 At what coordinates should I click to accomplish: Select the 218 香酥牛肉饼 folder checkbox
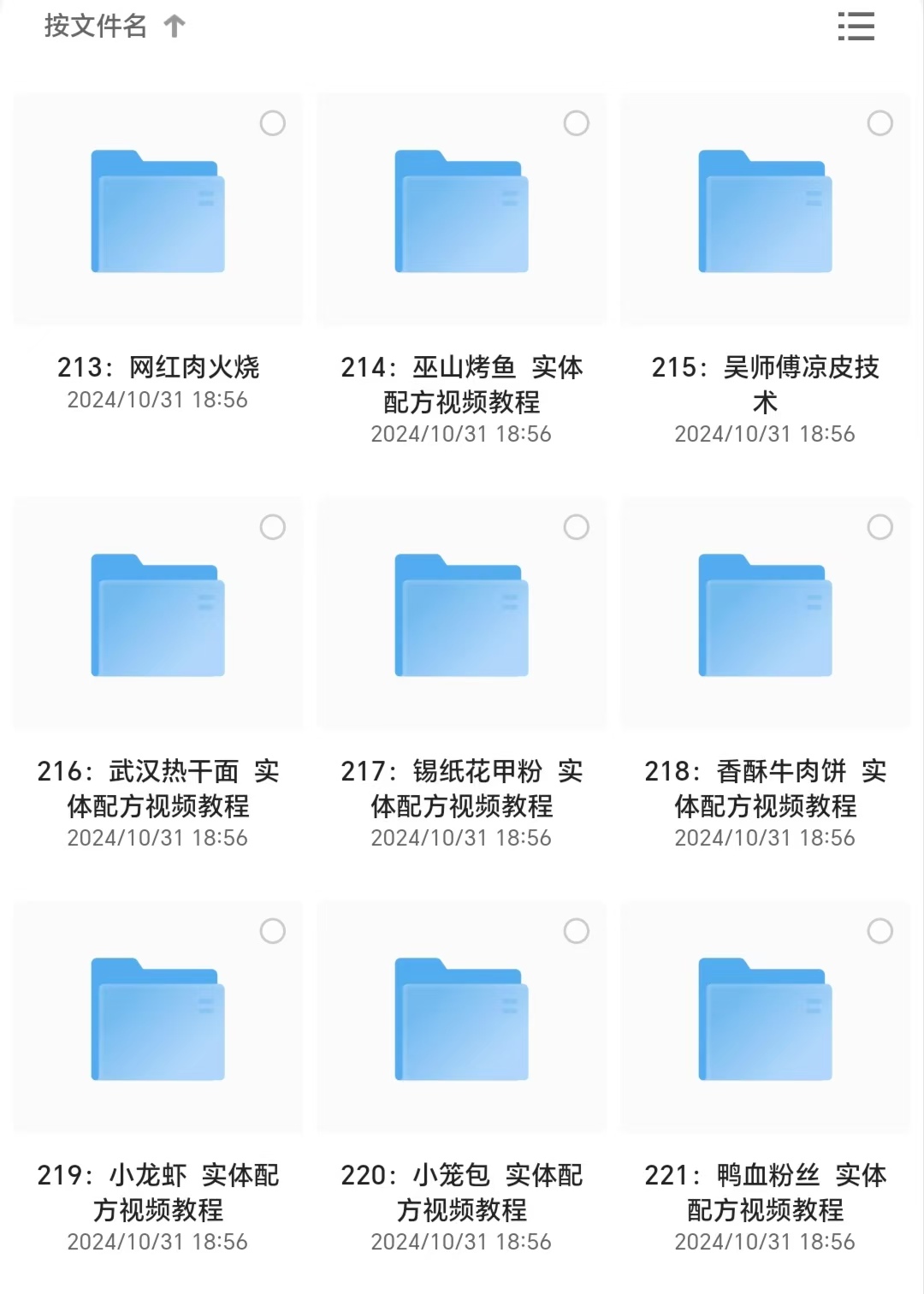pos(880,527)
